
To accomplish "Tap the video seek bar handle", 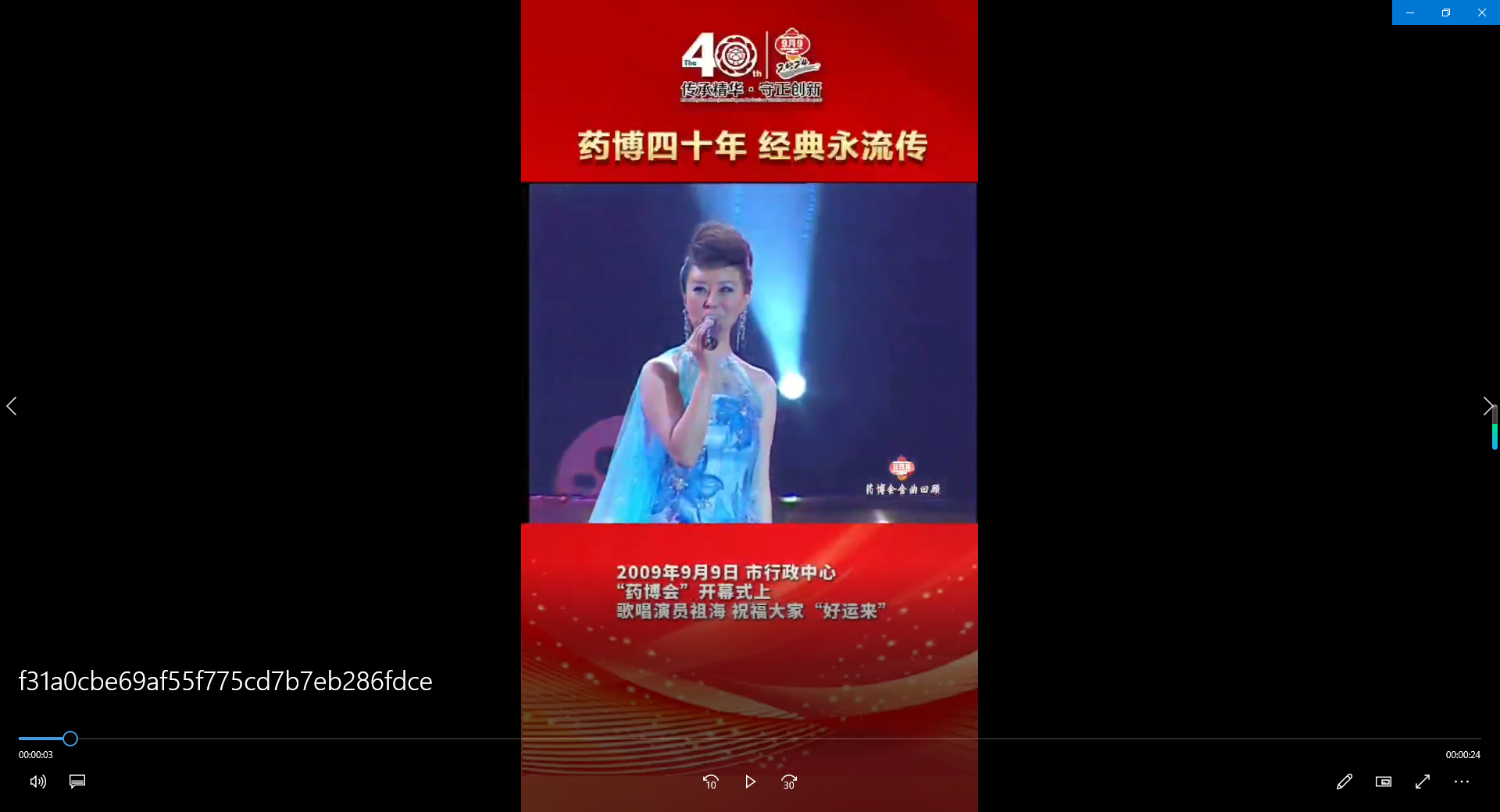I will pyautogui.click(x=70, y=739).
